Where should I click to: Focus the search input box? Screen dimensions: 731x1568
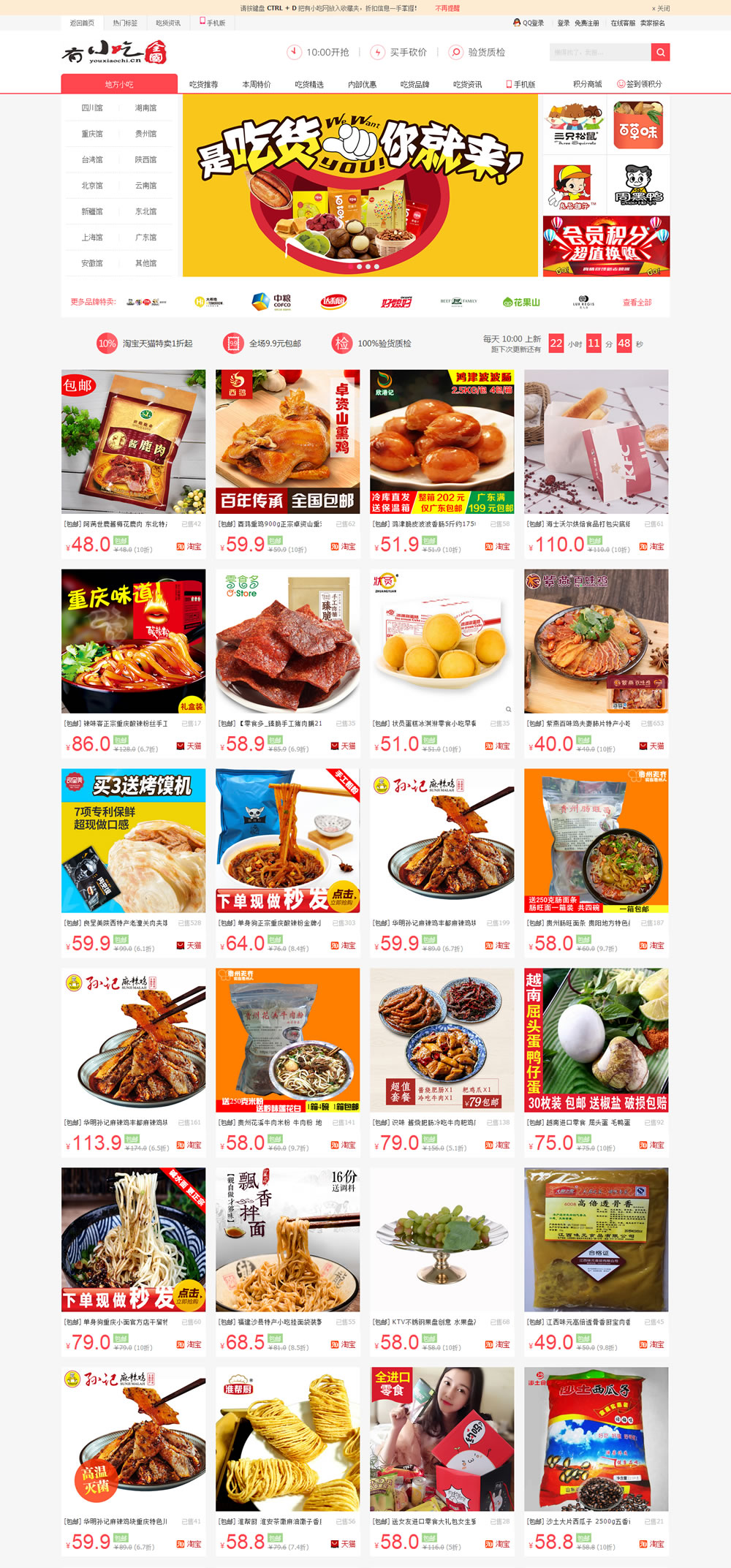pyautogui.click(x=600, y=52)
